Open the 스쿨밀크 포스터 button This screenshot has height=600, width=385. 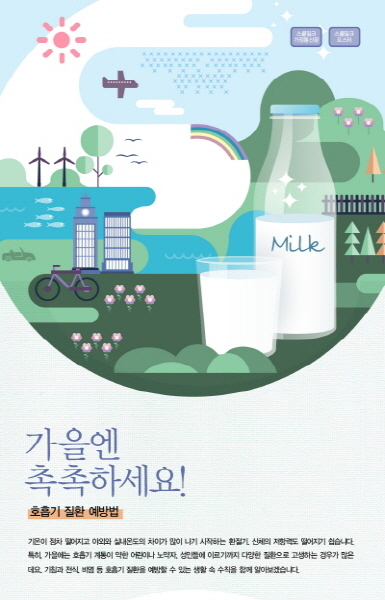(344, 37)
